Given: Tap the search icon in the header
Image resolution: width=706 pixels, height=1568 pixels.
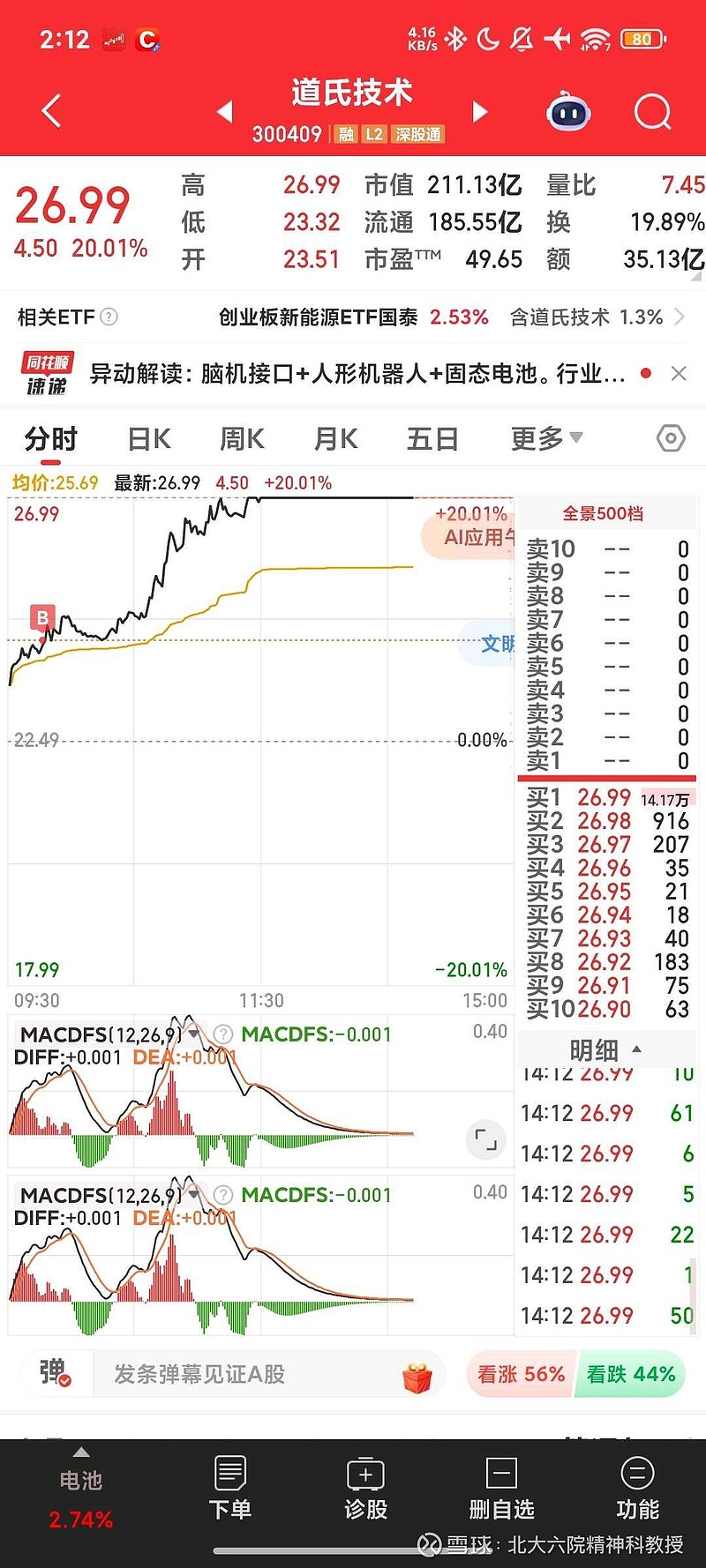Looking at the screenshot, I should point(651,111).
